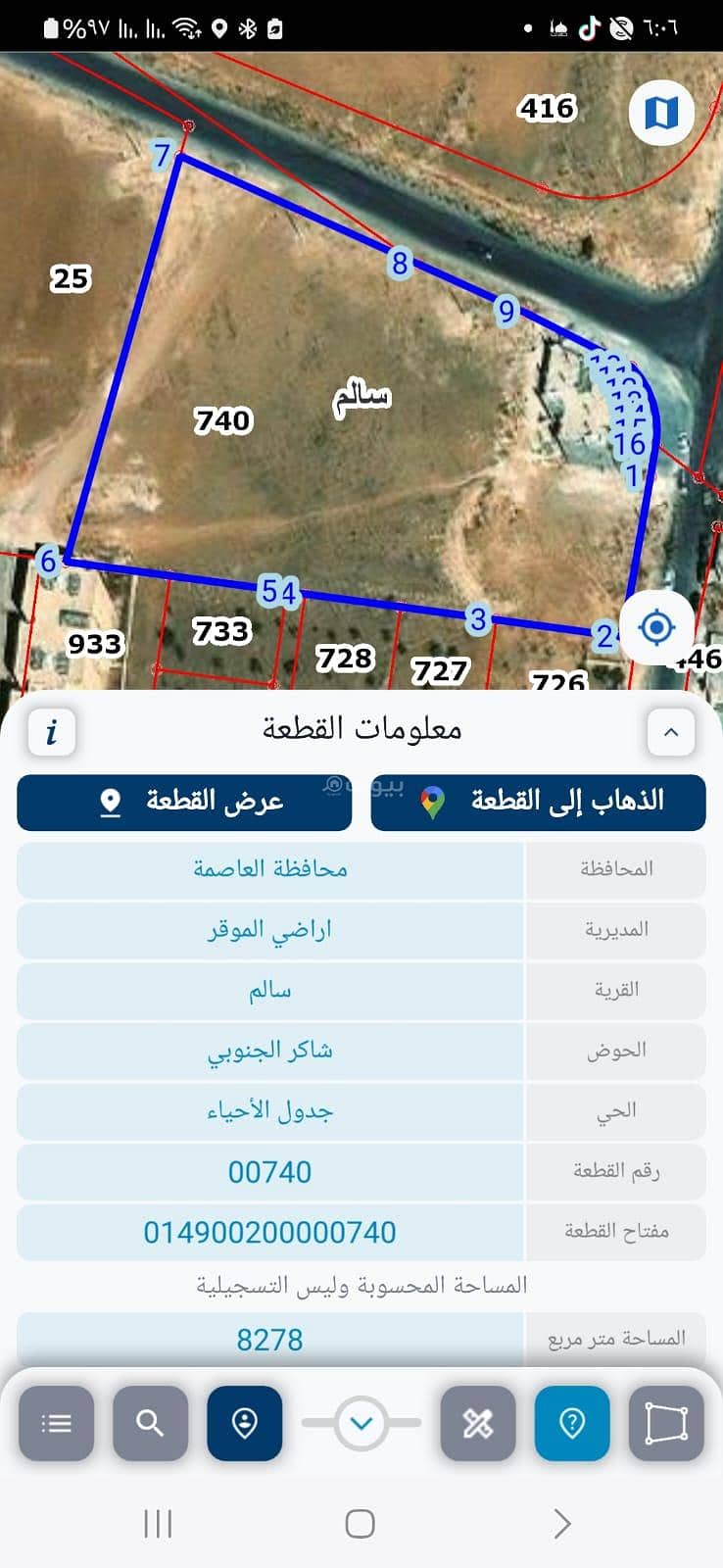This screenshot has height=1568, width=723.
Task: Select the polygon draw tool
Action: point(666,1423)
